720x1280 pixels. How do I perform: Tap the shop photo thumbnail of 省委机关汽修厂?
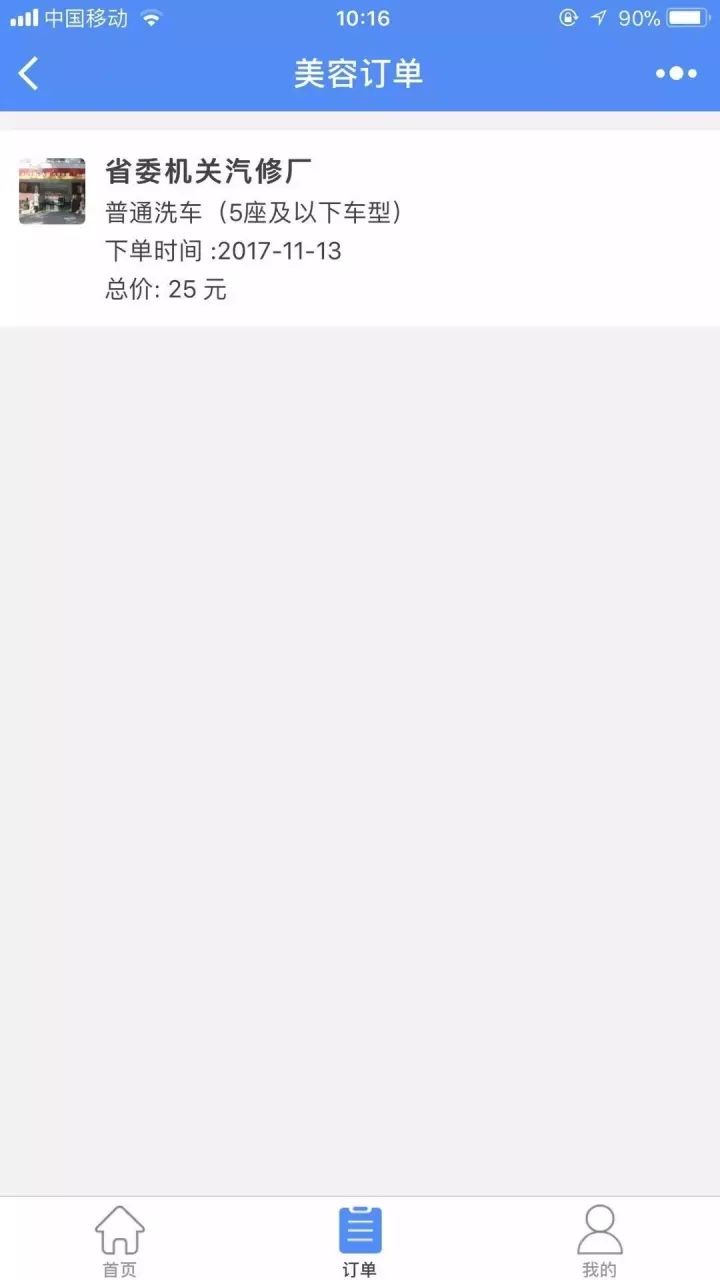point(51,191)
